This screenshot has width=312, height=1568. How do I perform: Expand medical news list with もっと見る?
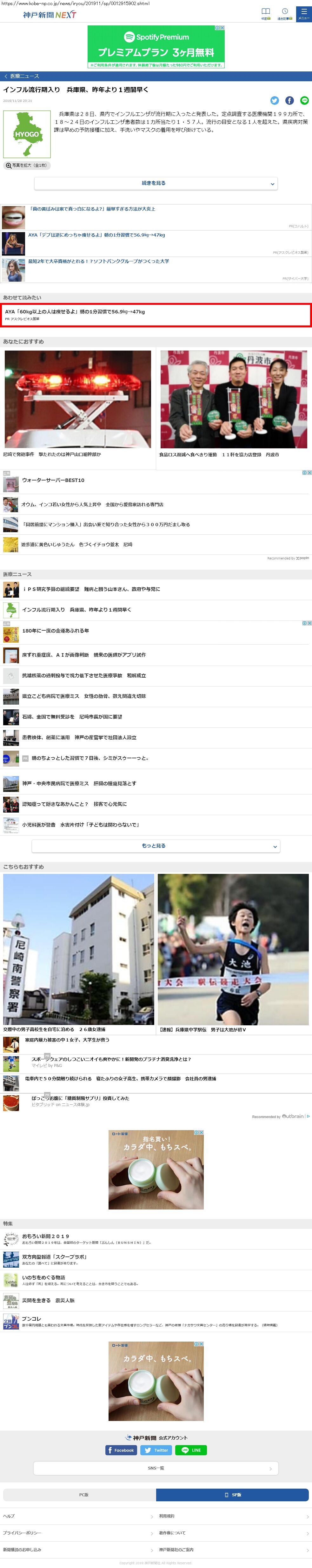(156, 846)
